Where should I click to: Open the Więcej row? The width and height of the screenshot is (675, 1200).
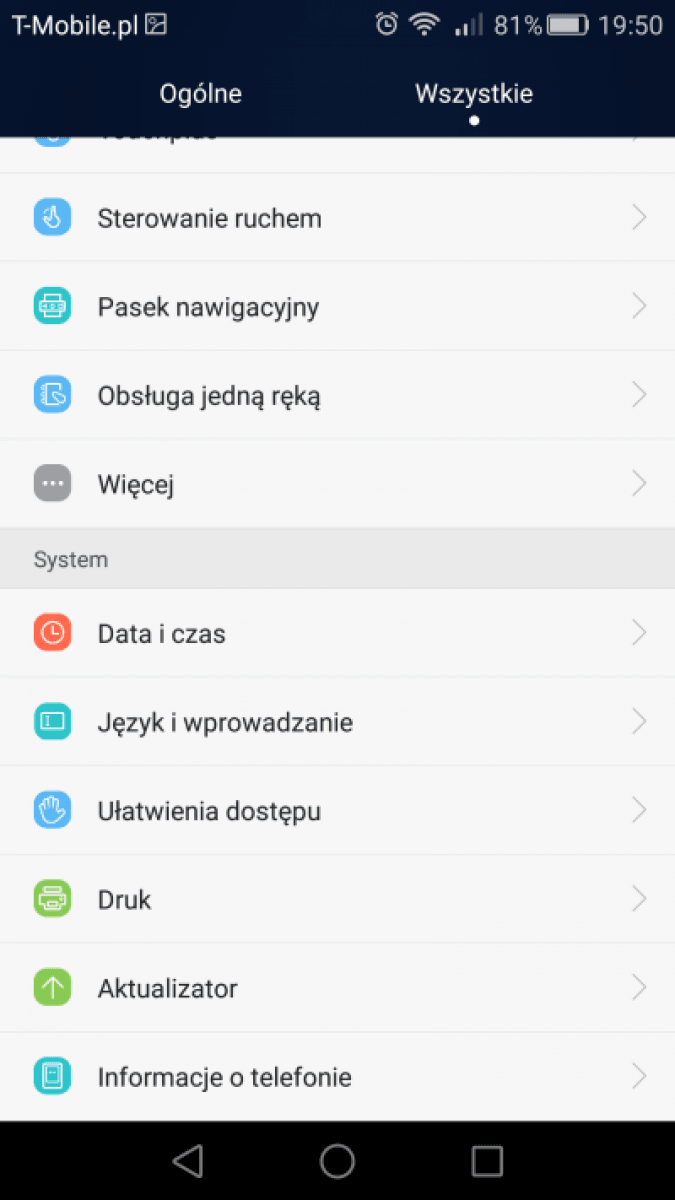pos(337,484)
